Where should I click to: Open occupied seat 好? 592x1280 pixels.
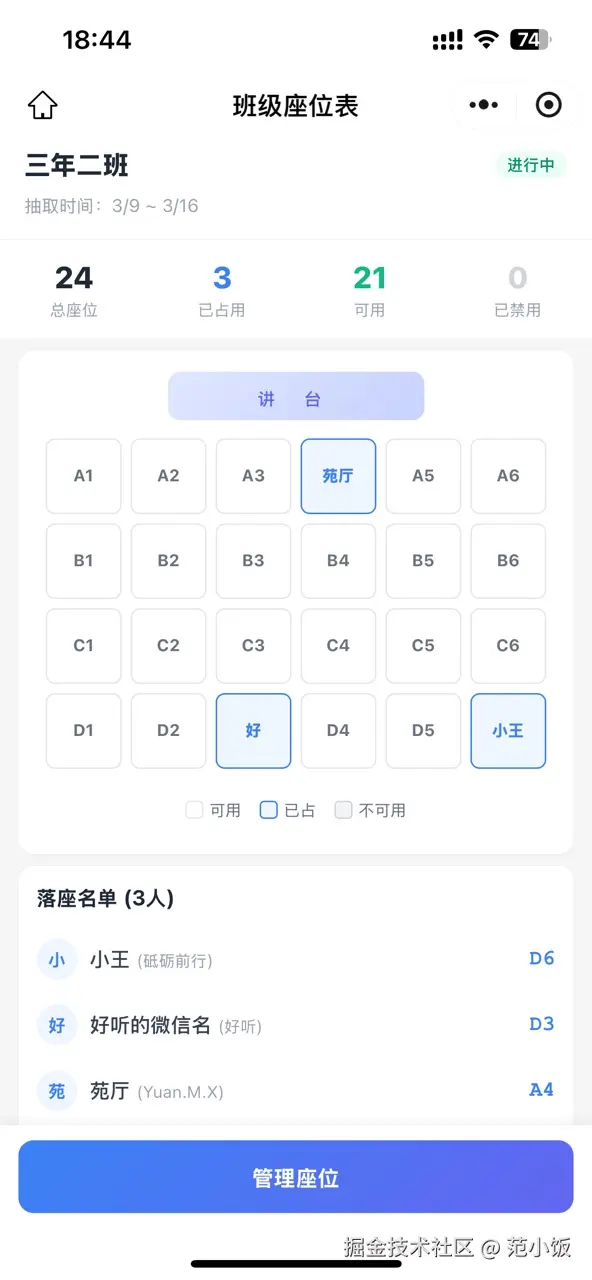pos(253,731)
